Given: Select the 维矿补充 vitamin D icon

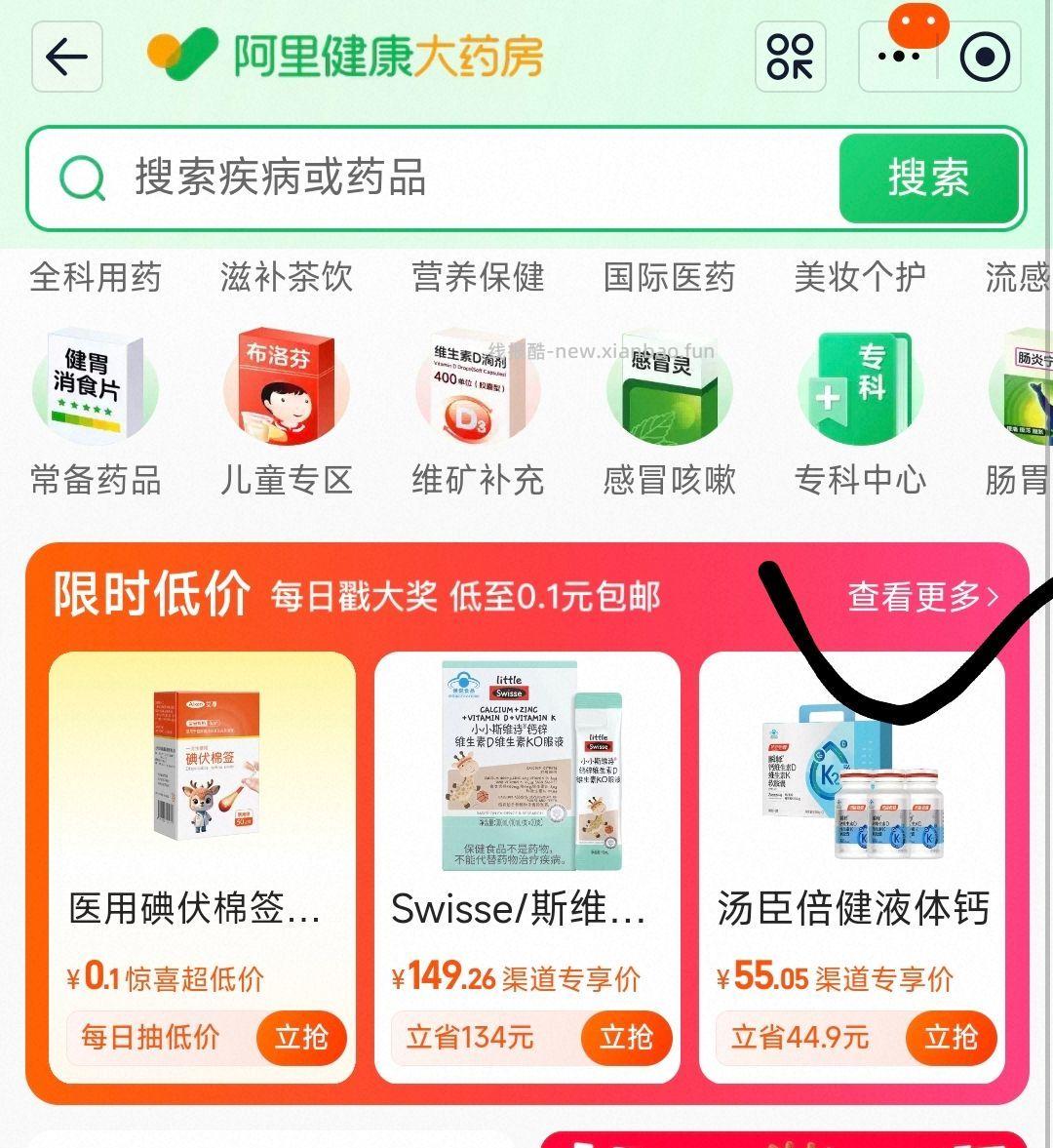Looking at the screenshot, I should (x=477, y=385).
